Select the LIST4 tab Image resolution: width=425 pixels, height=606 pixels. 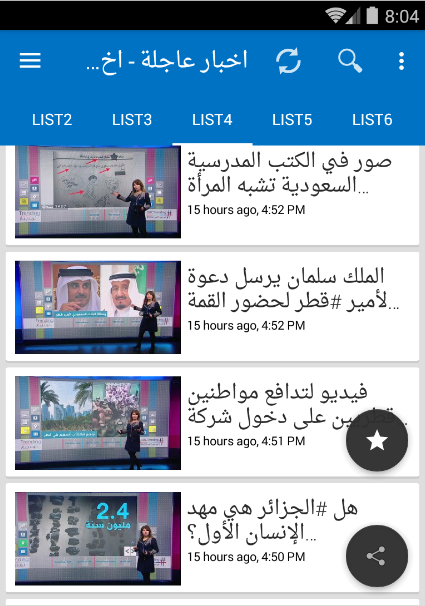[212, 120]
